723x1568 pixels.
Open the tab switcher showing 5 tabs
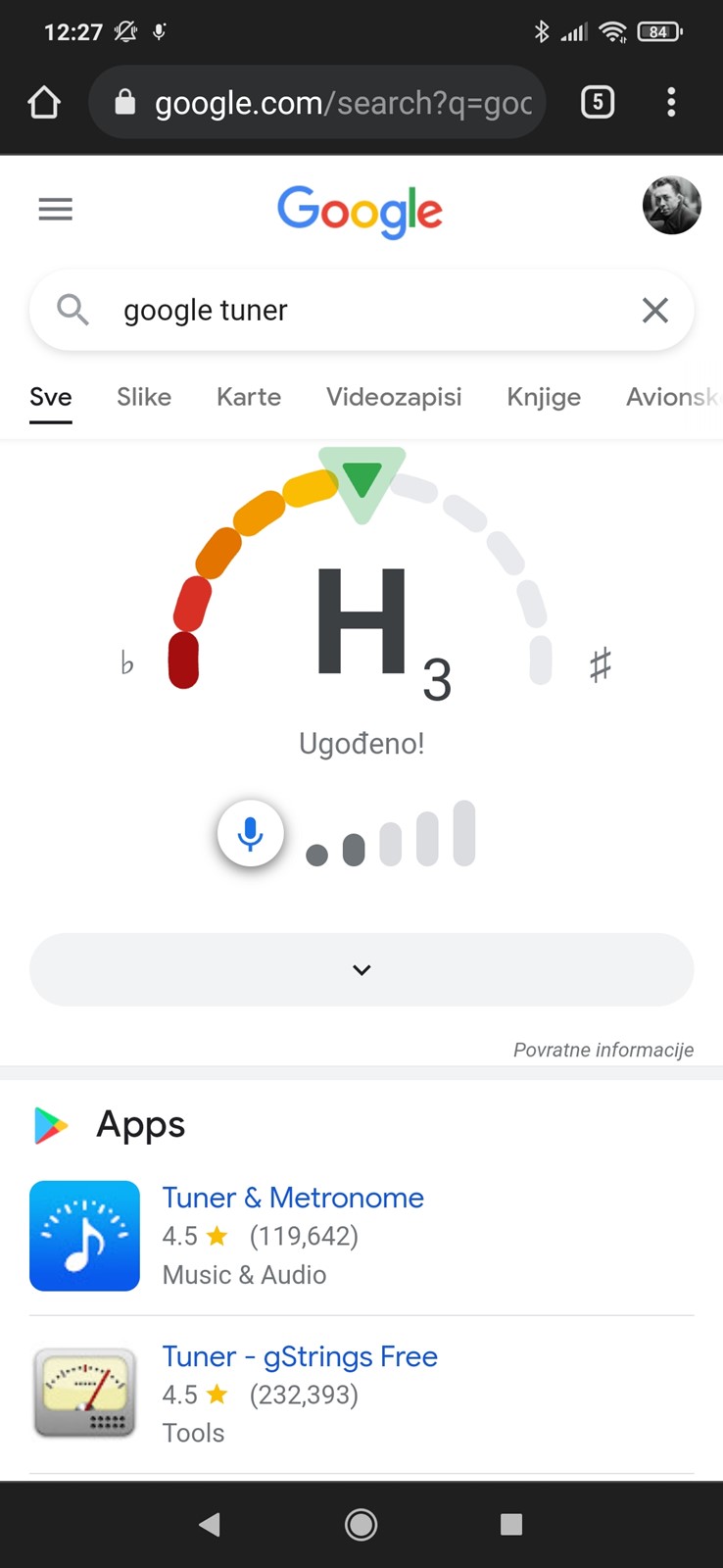[598, 102]
